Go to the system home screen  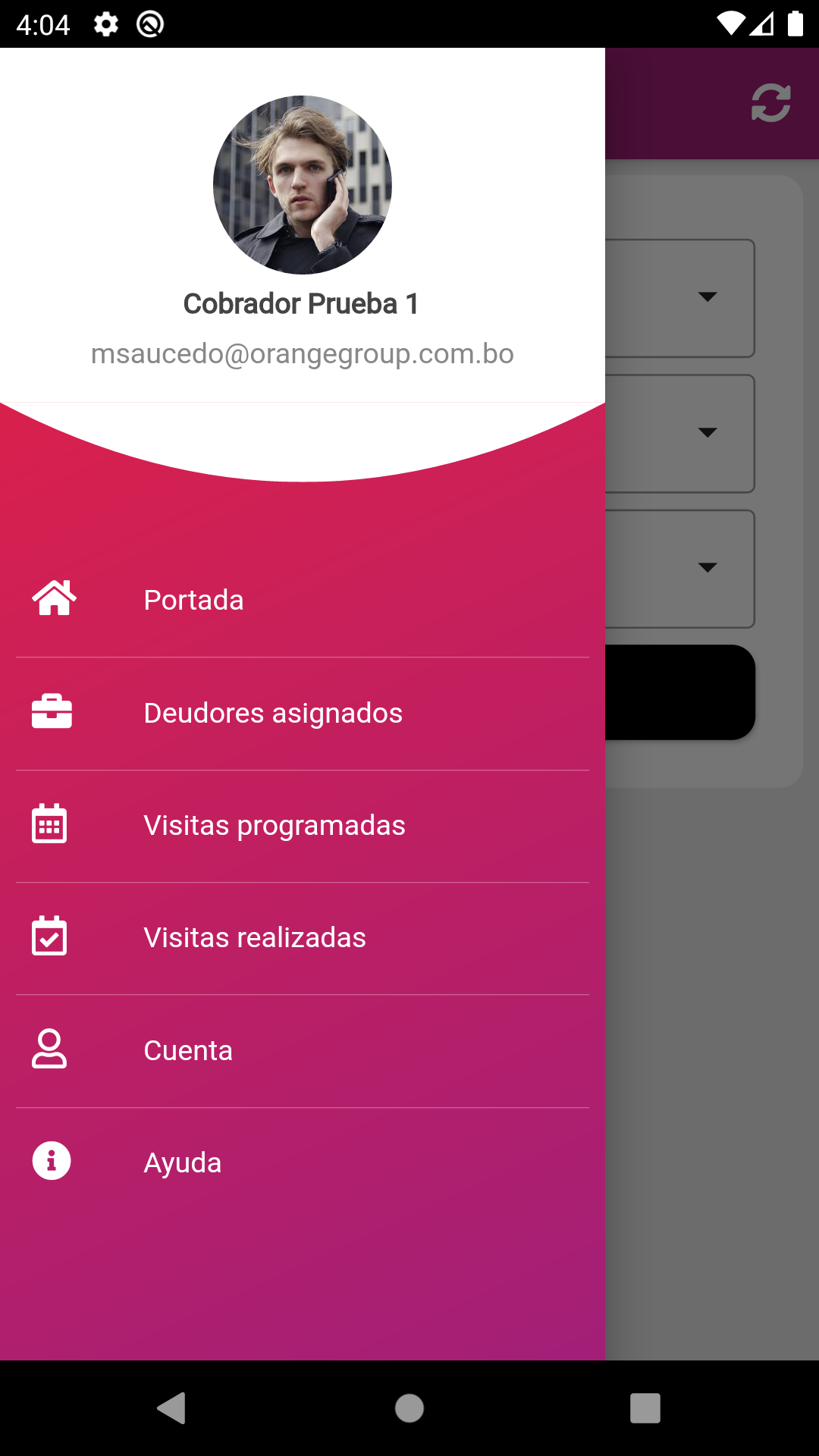(409, 1408)
